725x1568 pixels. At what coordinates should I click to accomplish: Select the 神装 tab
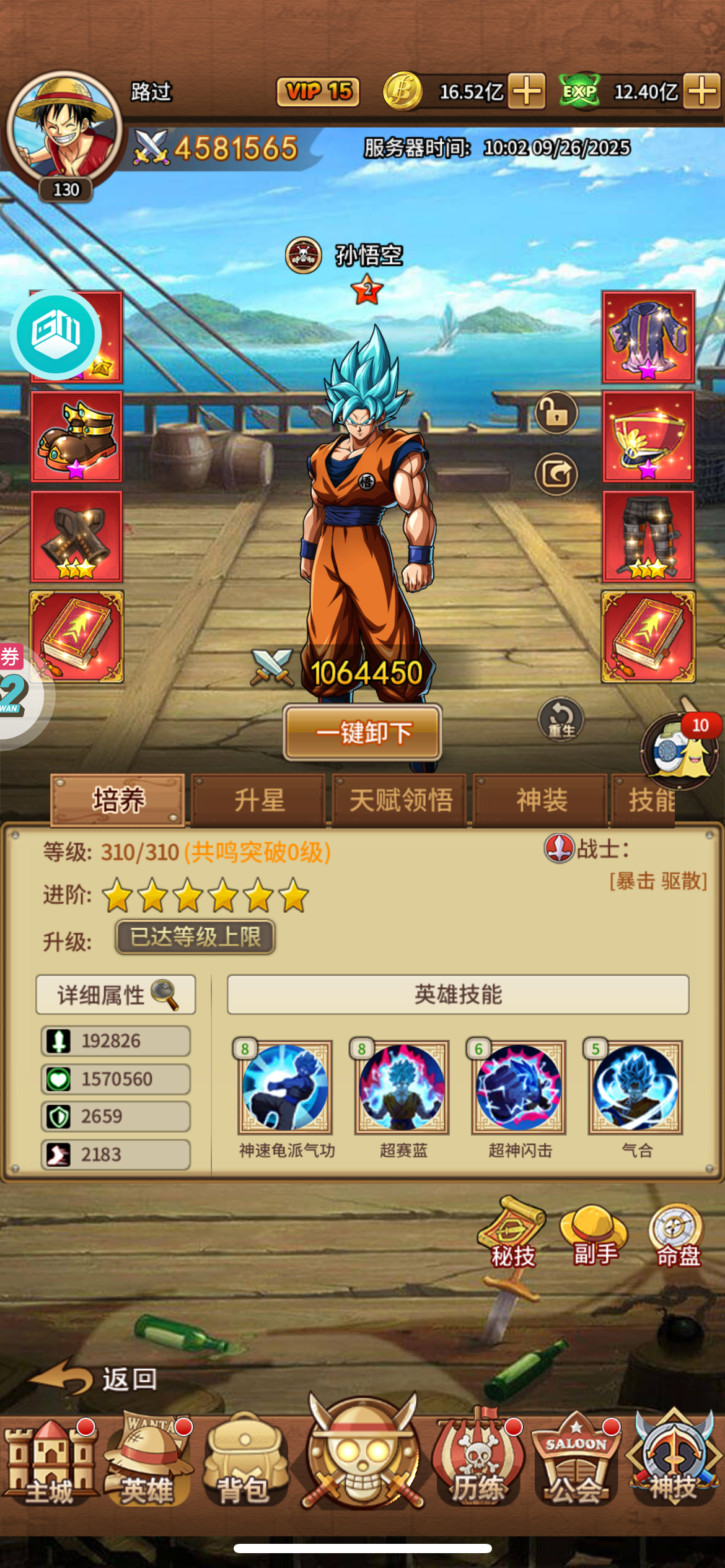[x=541, y=800]
